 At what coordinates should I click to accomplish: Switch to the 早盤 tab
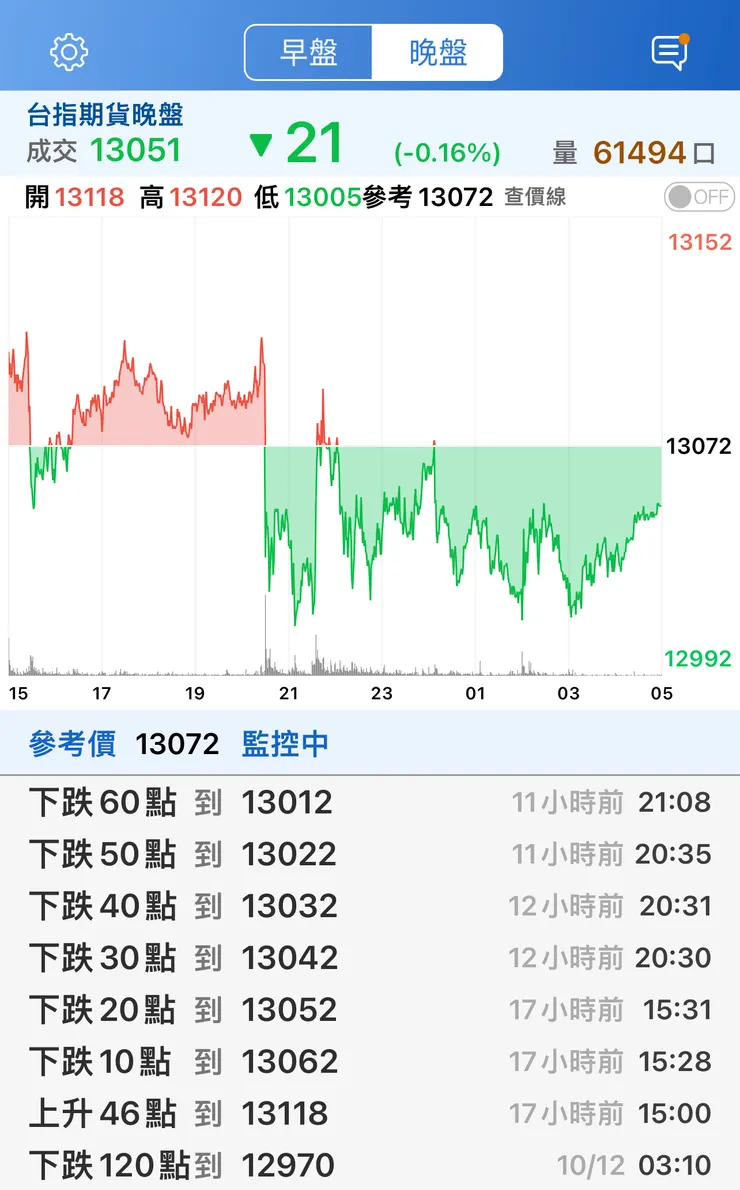coord(309,52)
